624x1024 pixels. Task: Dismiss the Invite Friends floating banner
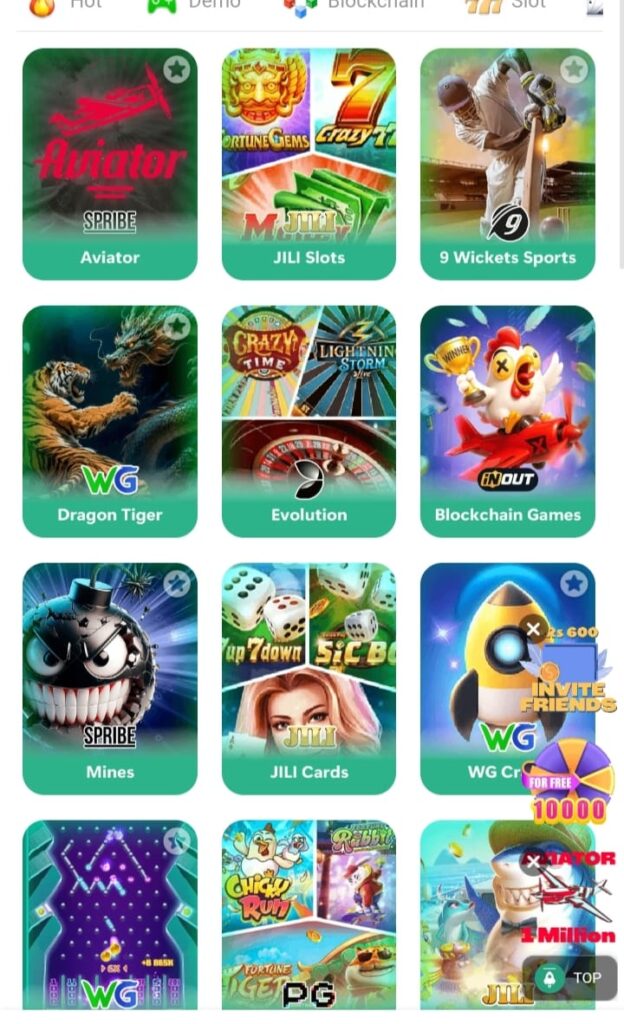[534, 629]
